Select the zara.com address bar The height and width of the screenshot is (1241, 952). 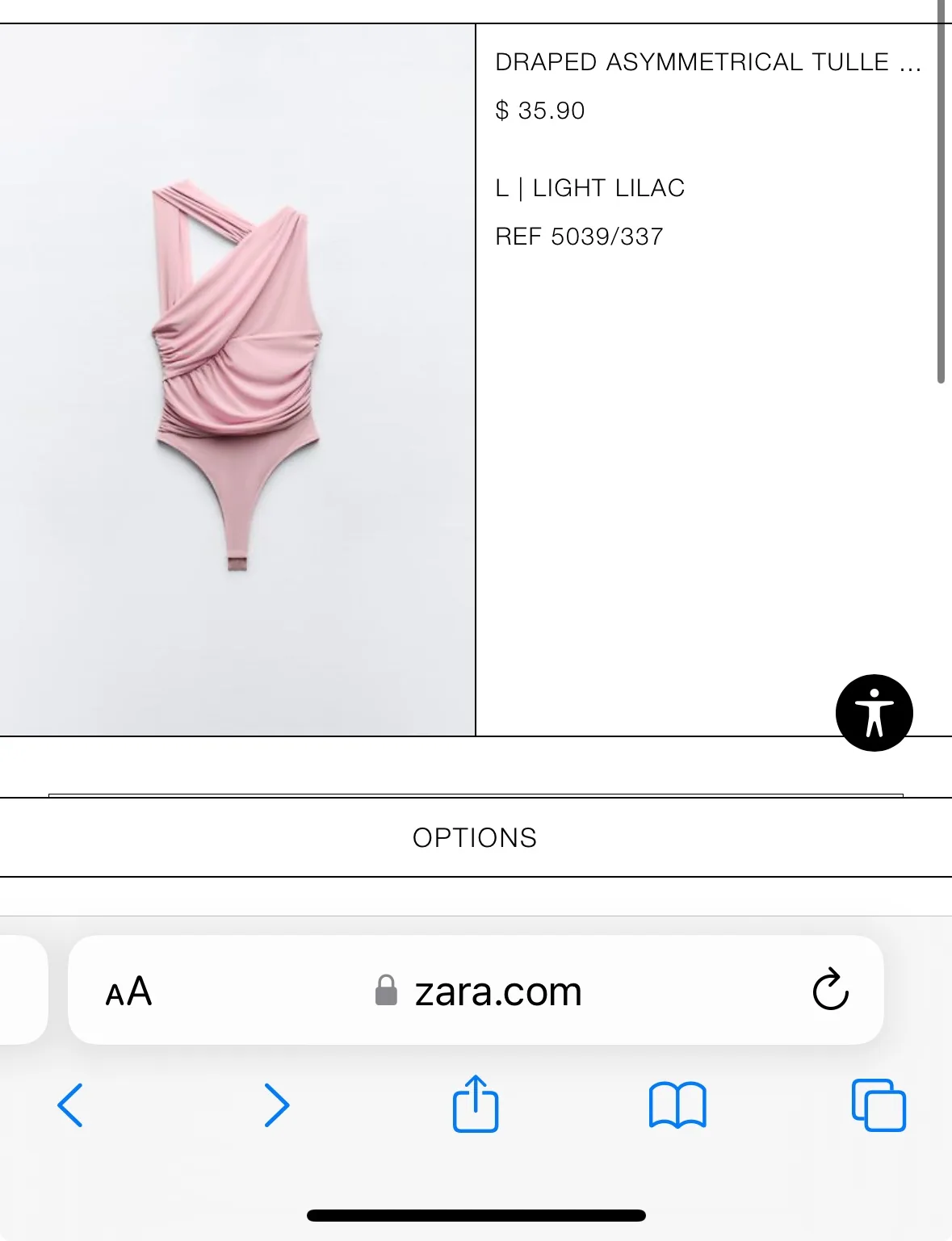pos(495,992)
